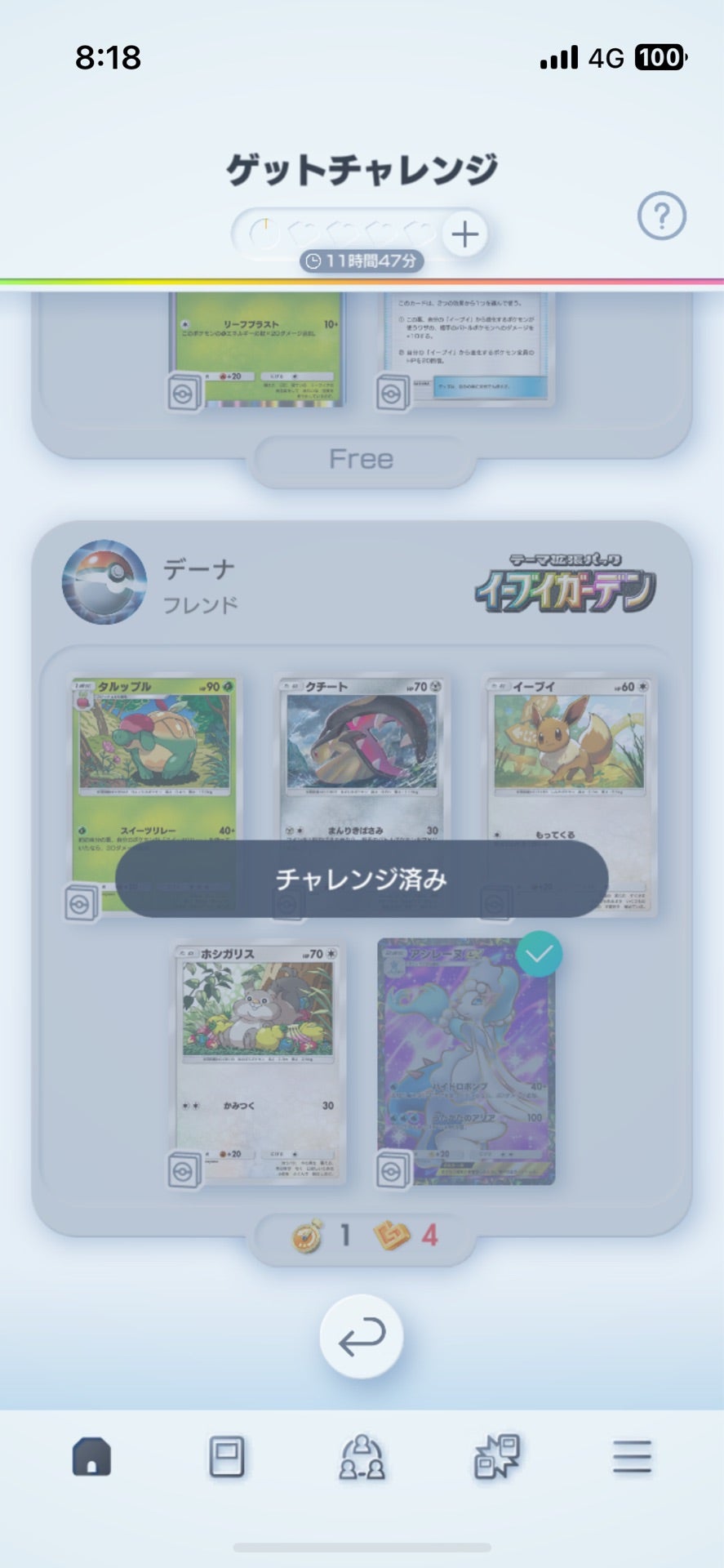Open the battle tab
724x1568 pixels.
496,1458
